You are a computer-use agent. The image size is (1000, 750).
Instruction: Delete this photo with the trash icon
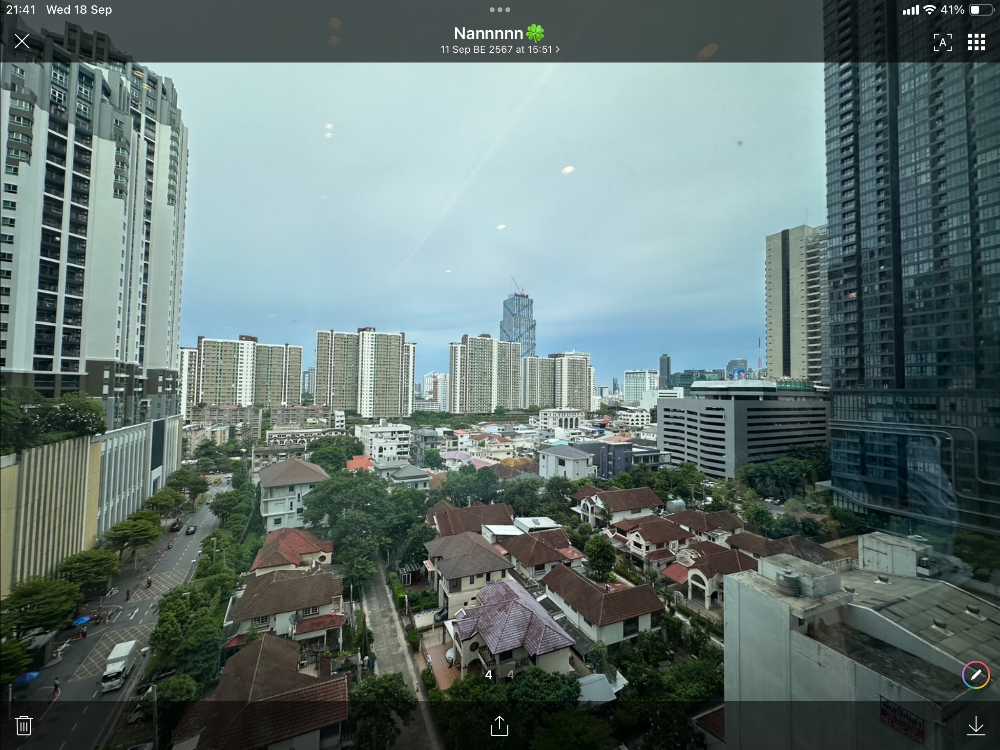click(24, 726)
